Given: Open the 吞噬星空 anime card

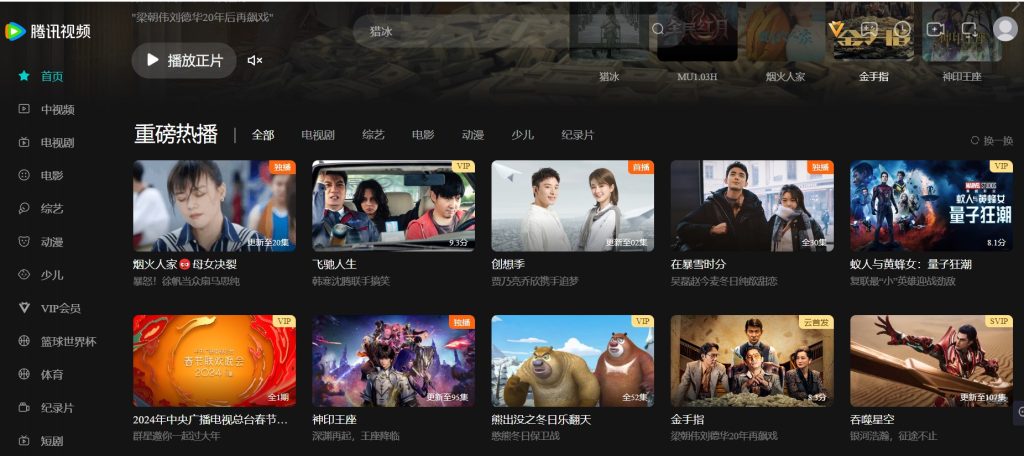Looking at the screenshot, I should (930, 361).
